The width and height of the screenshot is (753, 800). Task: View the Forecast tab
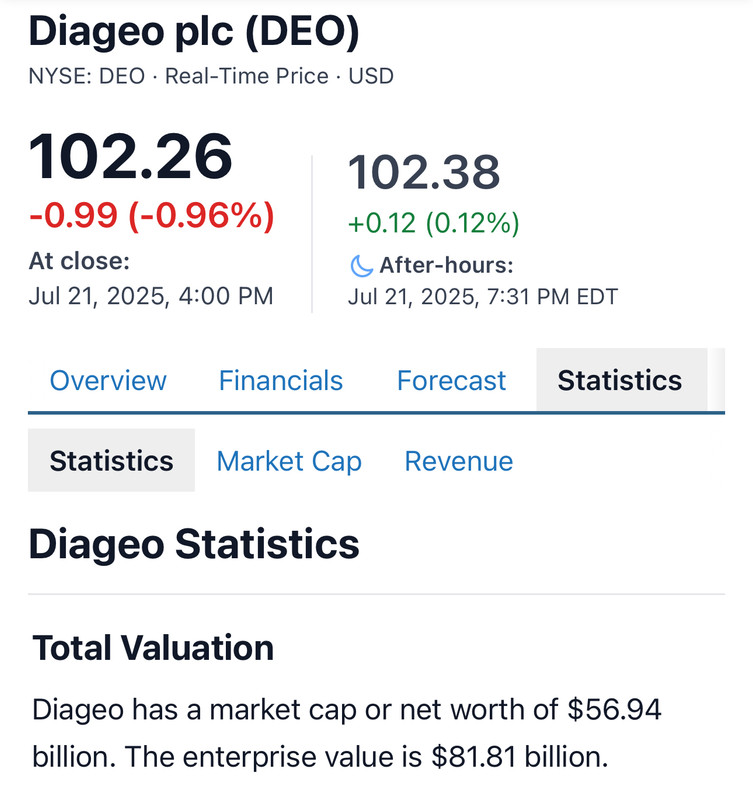(x=451, y=381)
